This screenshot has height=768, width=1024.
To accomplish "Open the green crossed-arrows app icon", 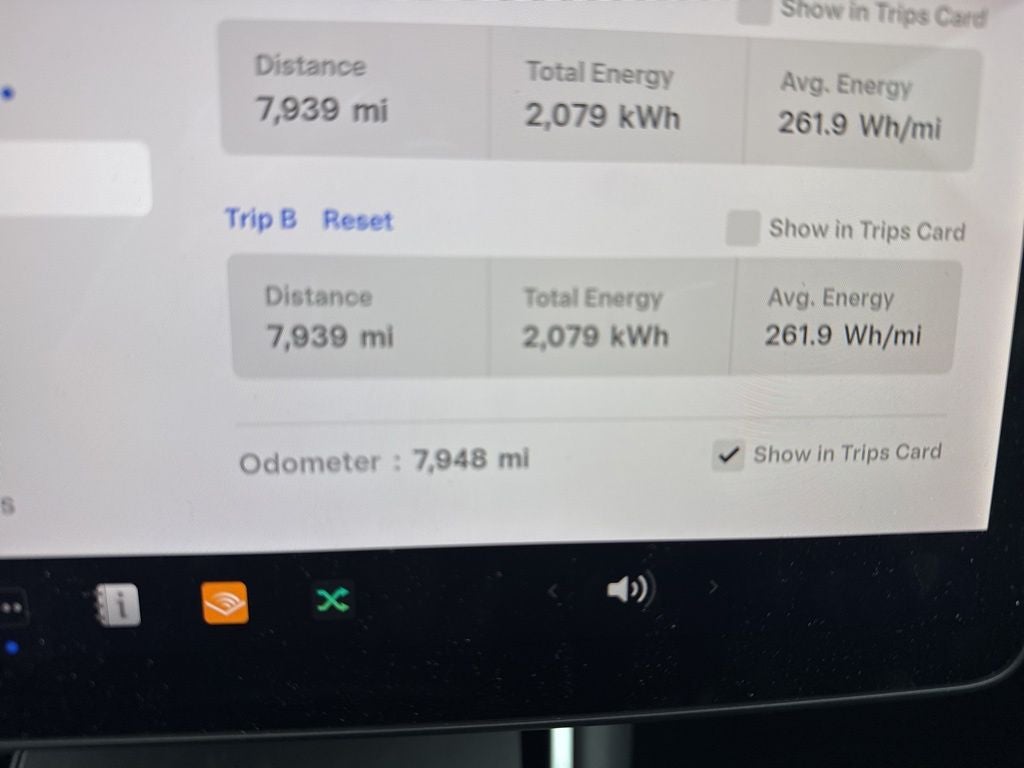I will point(332,600).
